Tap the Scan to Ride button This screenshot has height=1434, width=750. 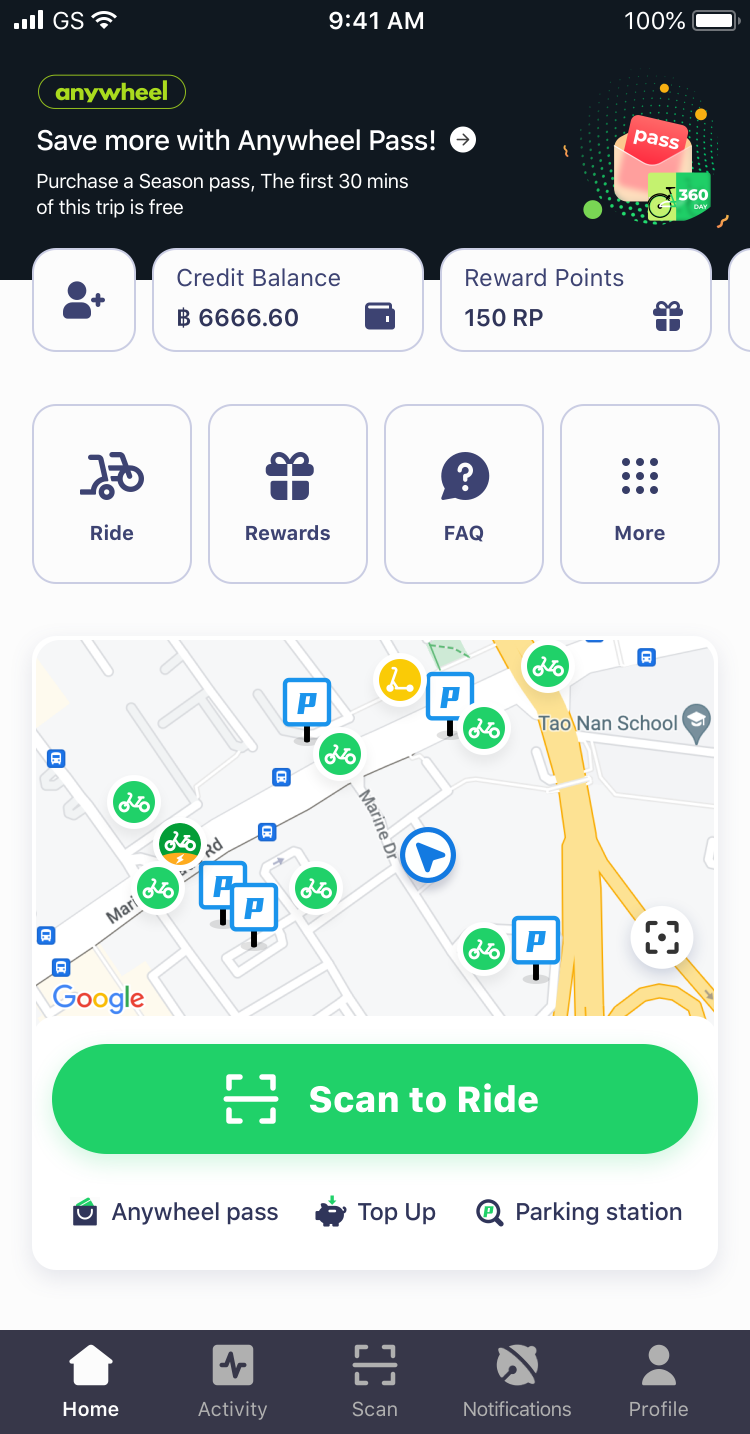tap(375, 1099)
